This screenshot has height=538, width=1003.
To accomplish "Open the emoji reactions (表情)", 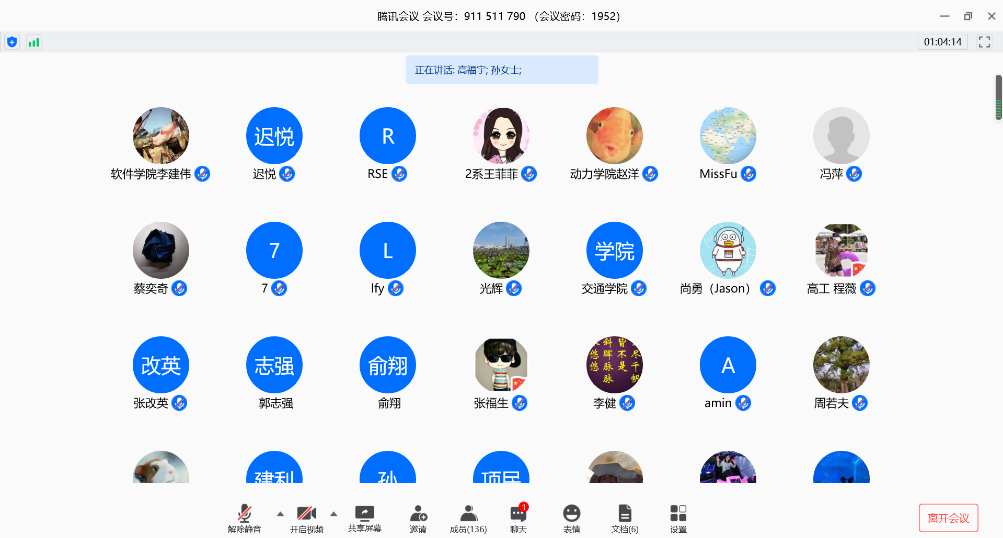I will (571, 516).
